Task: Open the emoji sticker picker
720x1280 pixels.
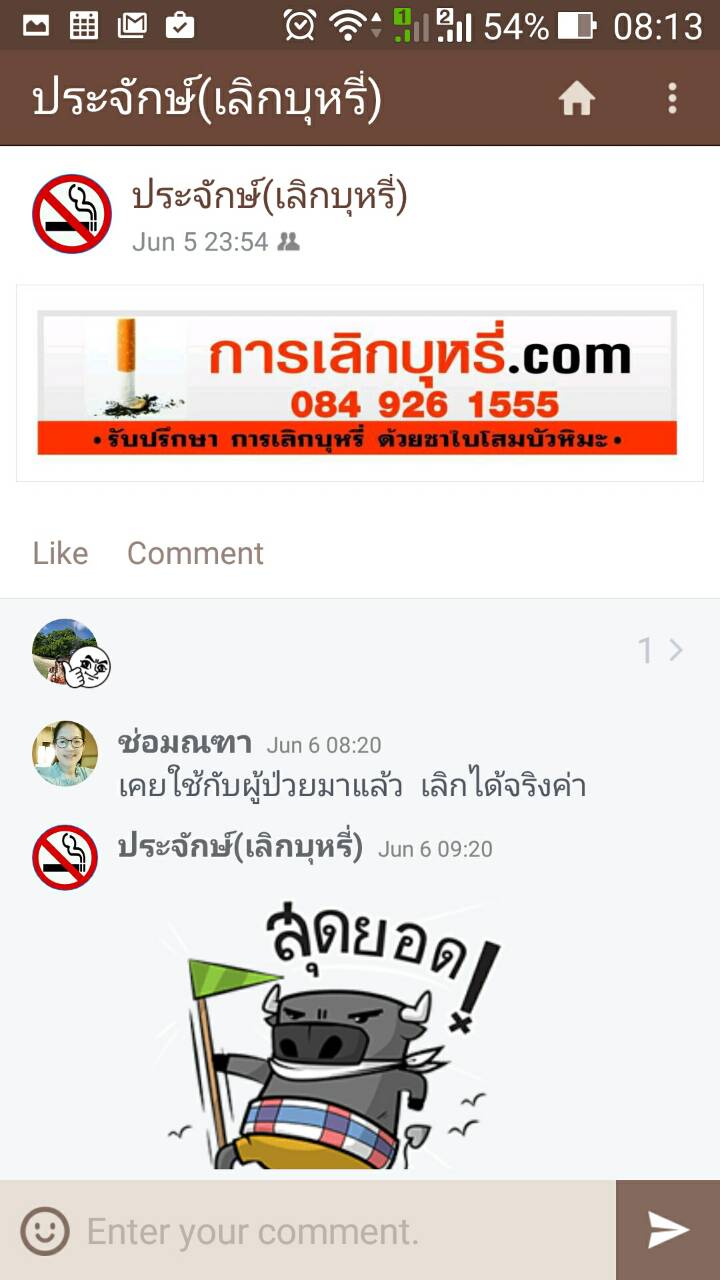Action: pyautogui.click(x=45, y=1231)
